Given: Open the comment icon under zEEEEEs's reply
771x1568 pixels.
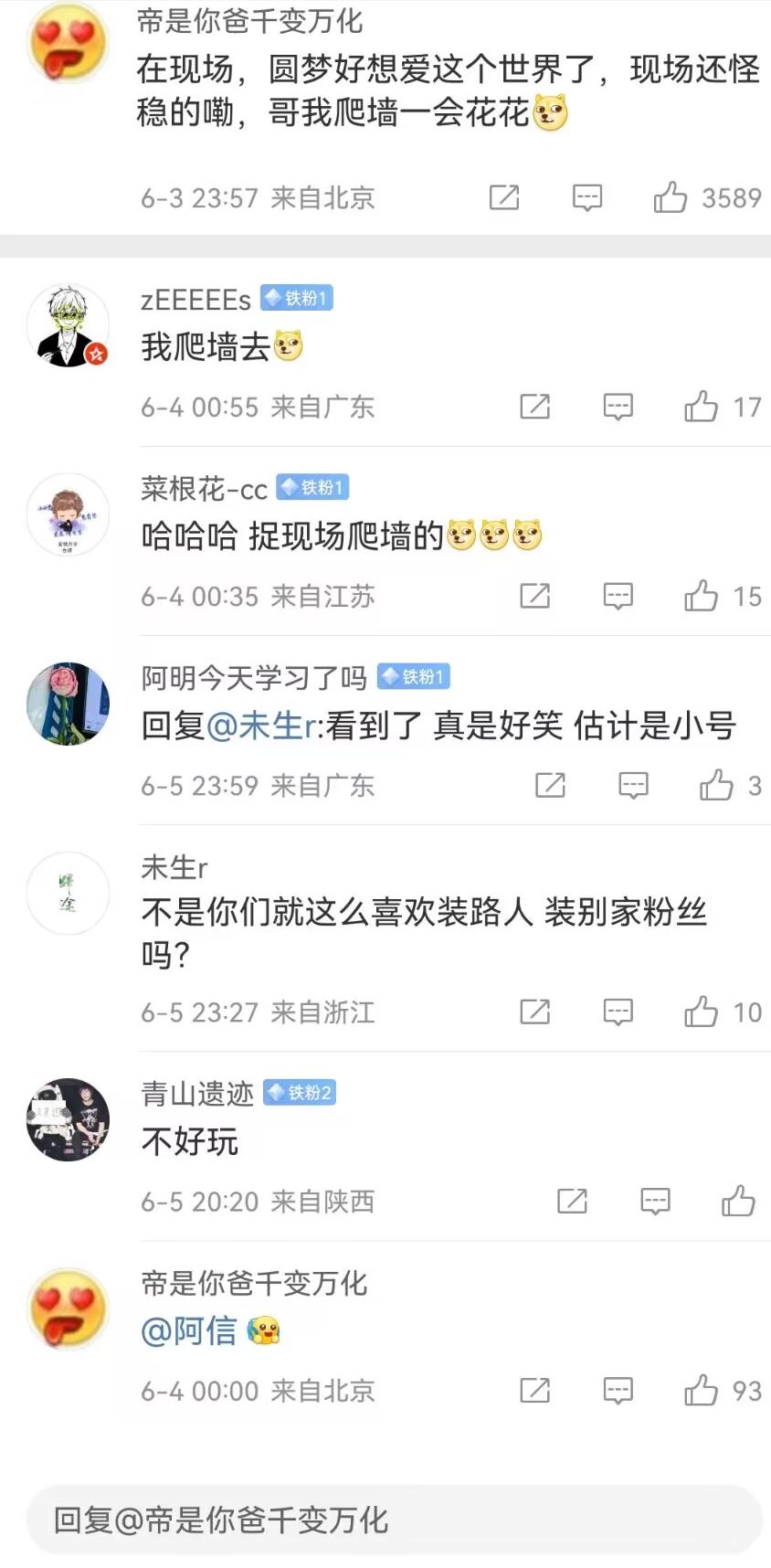Looking at the screenshot, I should pos(618,408).
